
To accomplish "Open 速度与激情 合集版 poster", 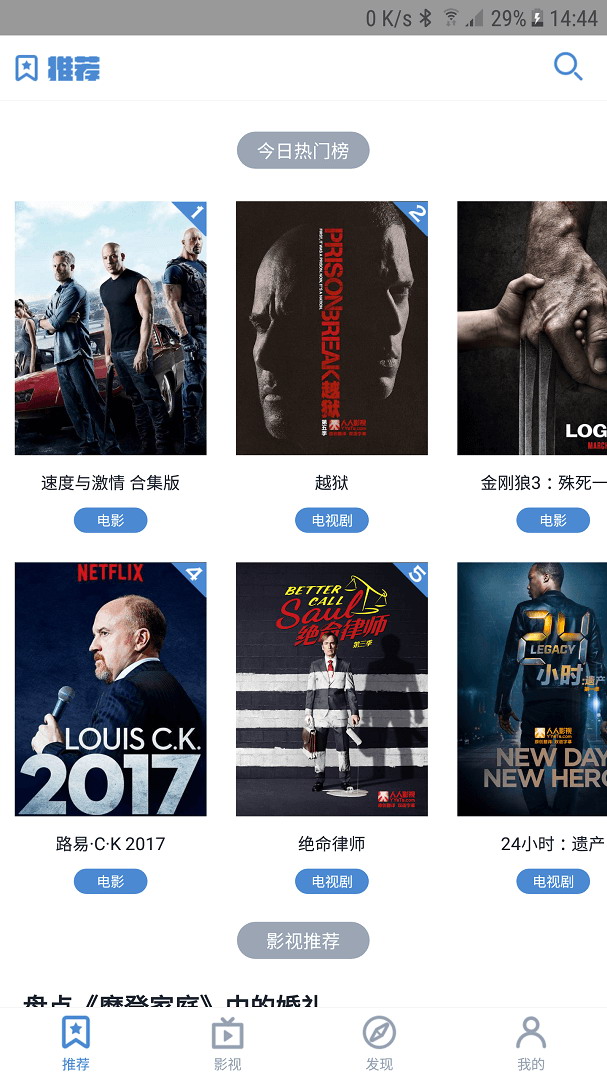I will [x=111, y=328].
